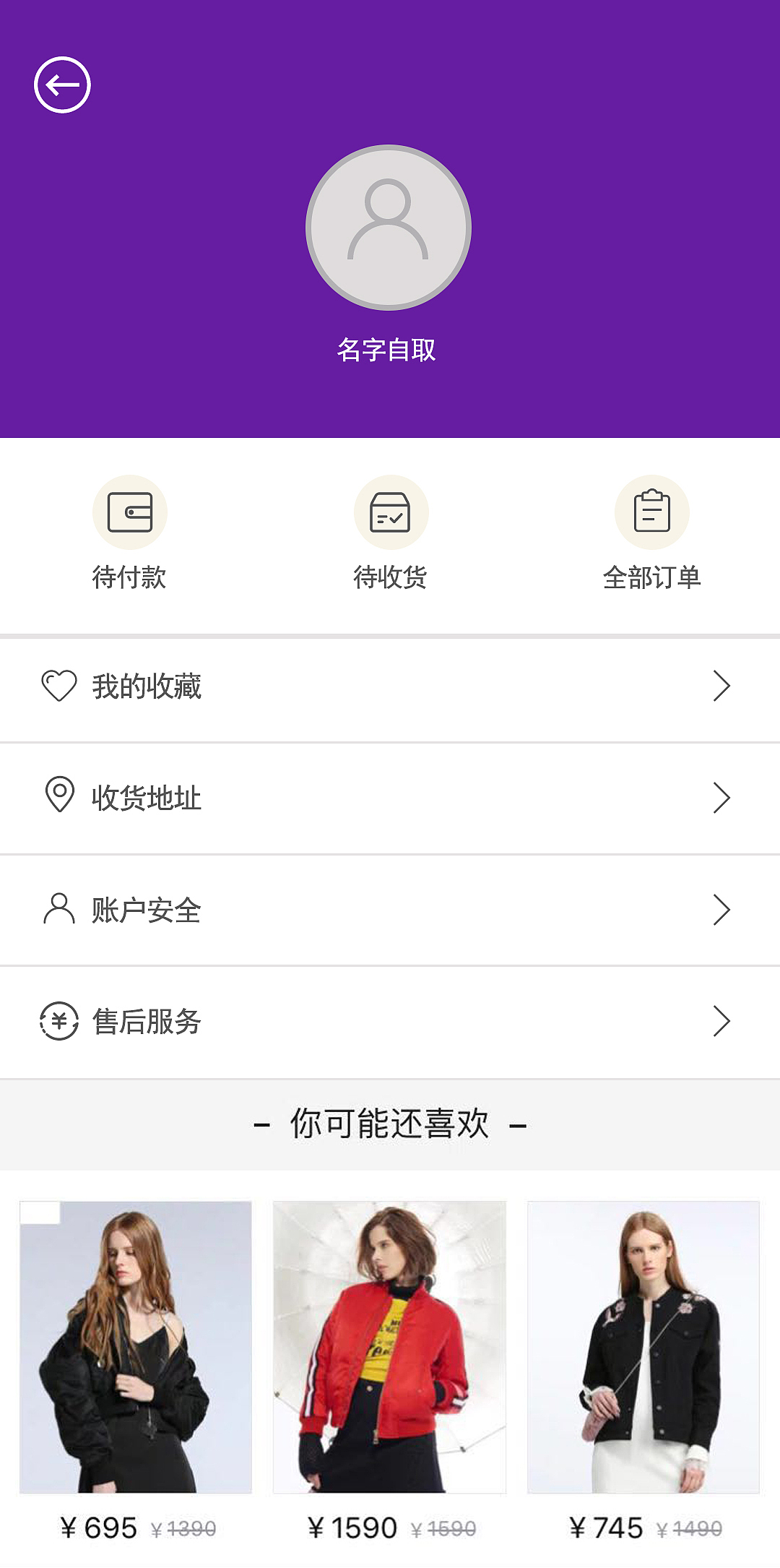Tap the 待付款 wallet icon
780x1568 pixels.
point(130,512)
